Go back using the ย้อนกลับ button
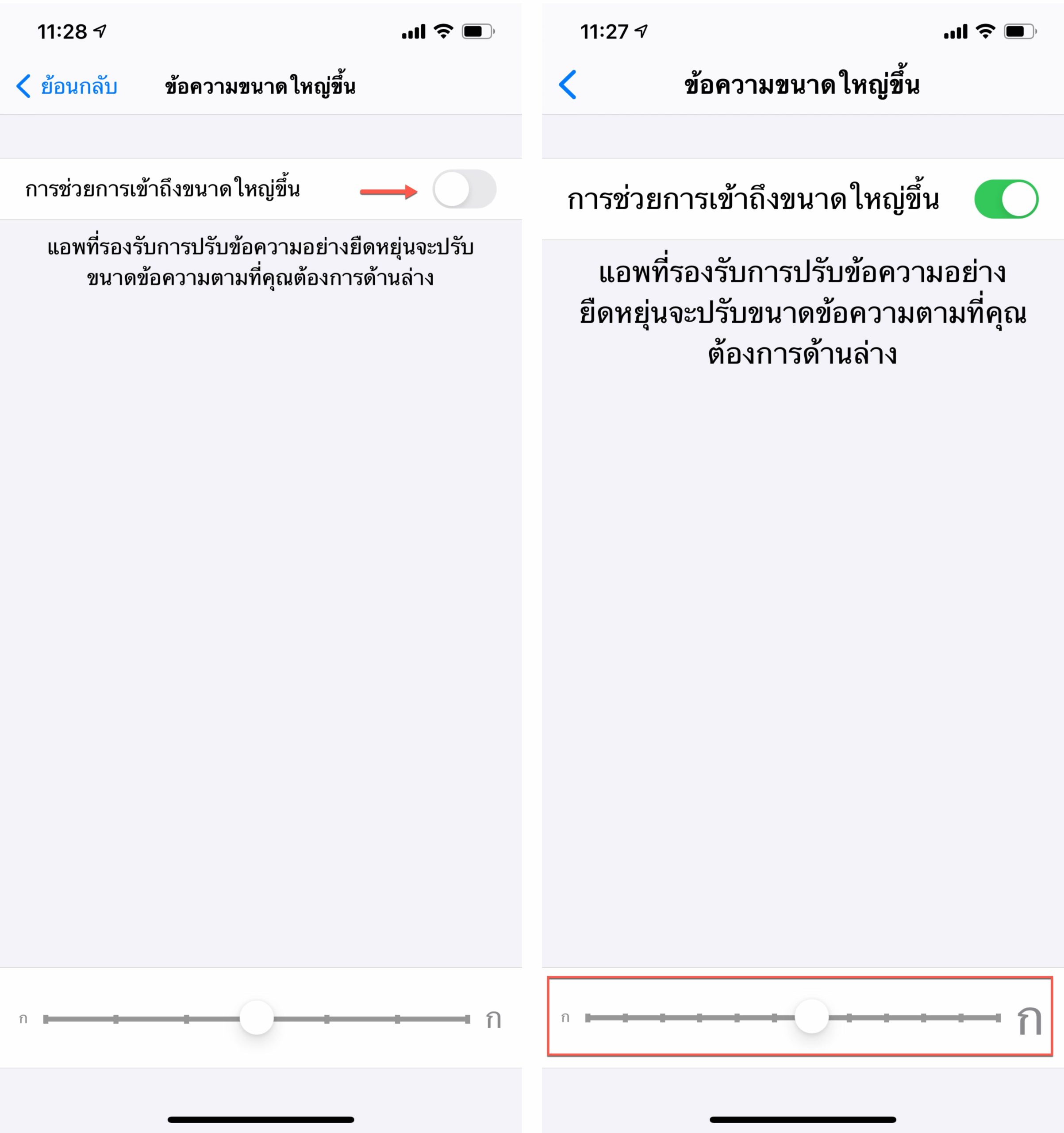Viewport: 1064px width, 1133px height. [x=67, y=86]
